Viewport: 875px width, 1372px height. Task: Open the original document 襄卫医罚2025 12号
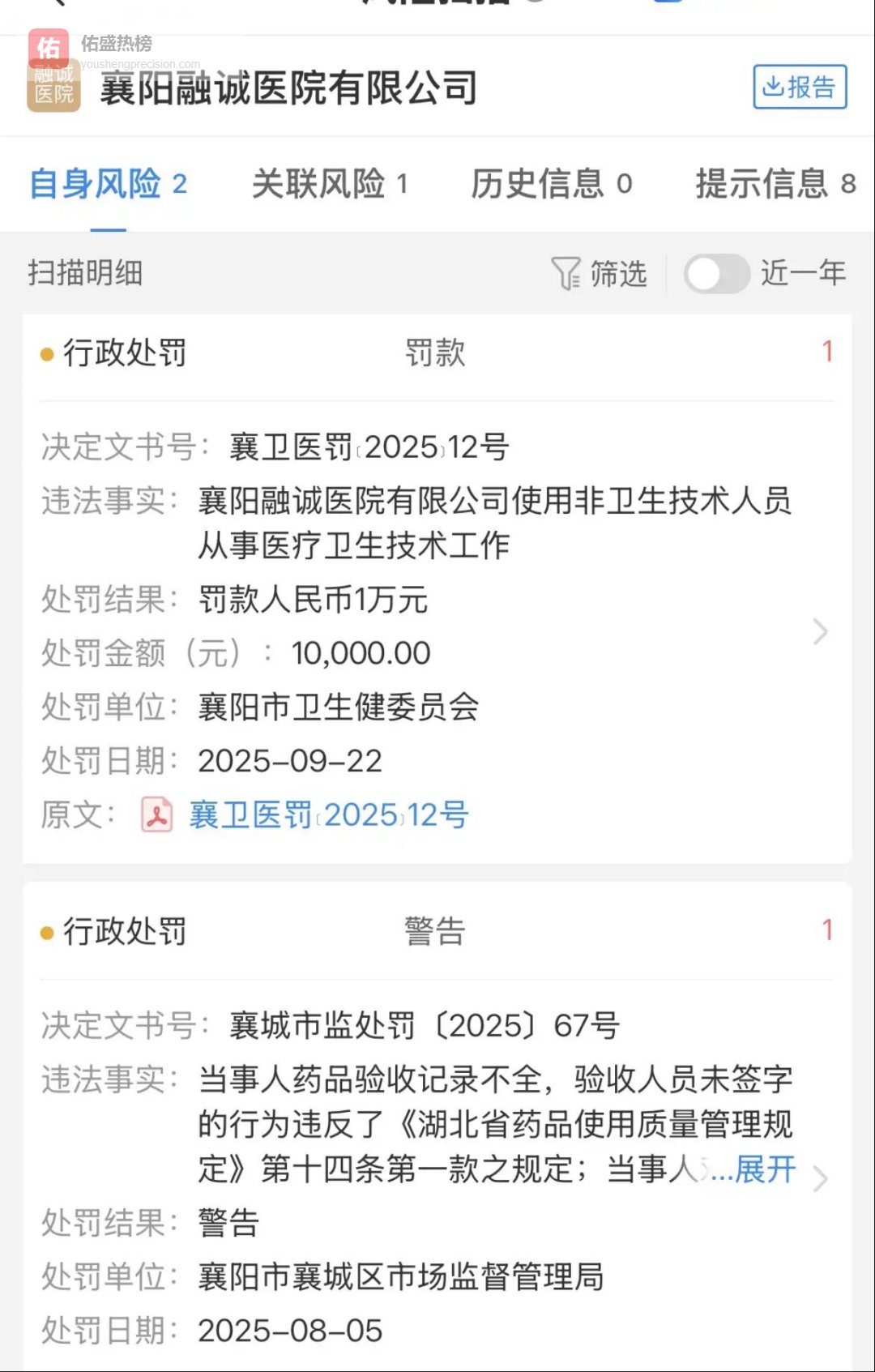328,815
